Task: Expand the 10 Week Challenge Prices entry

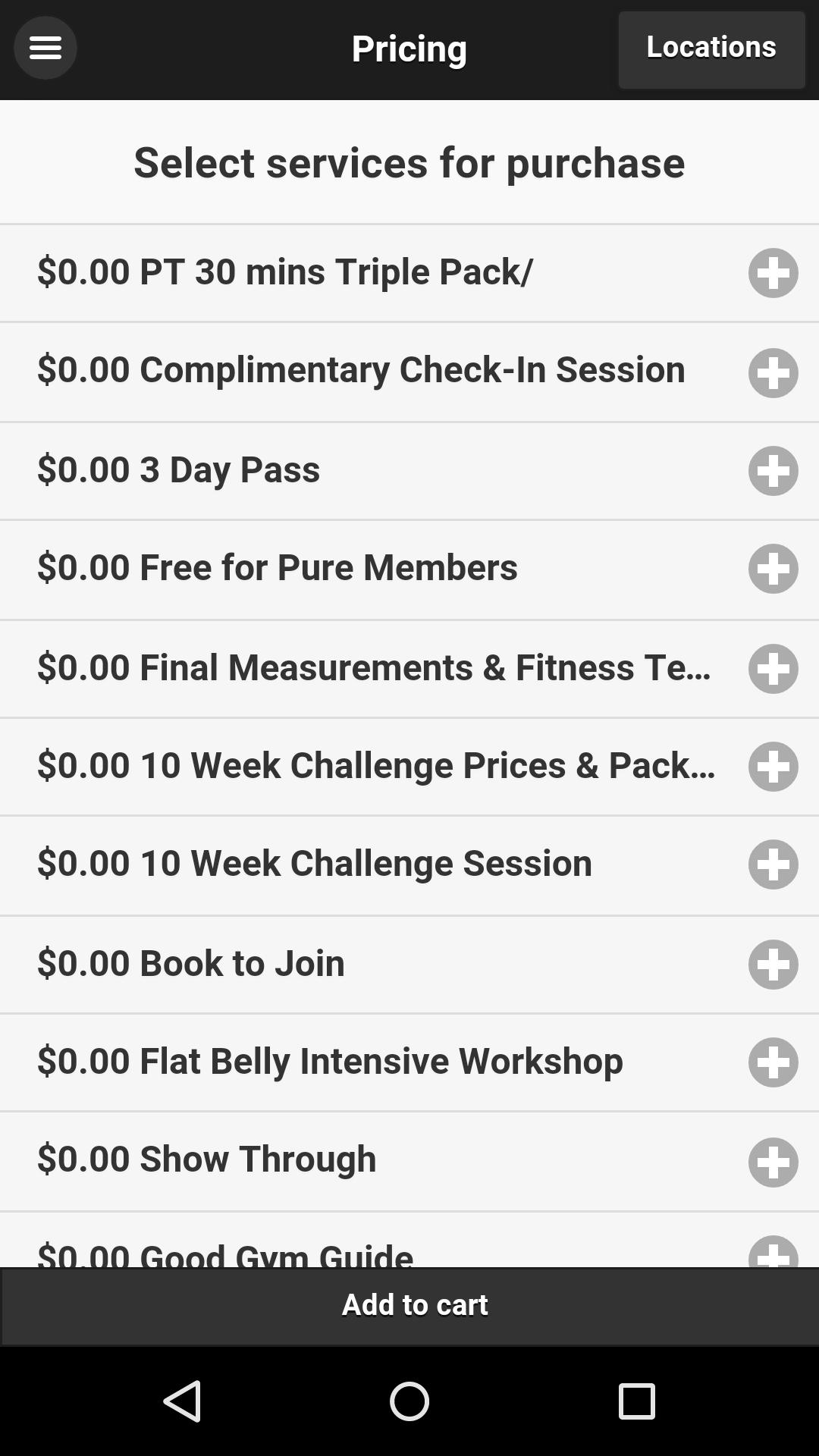Action: [375, 766]
